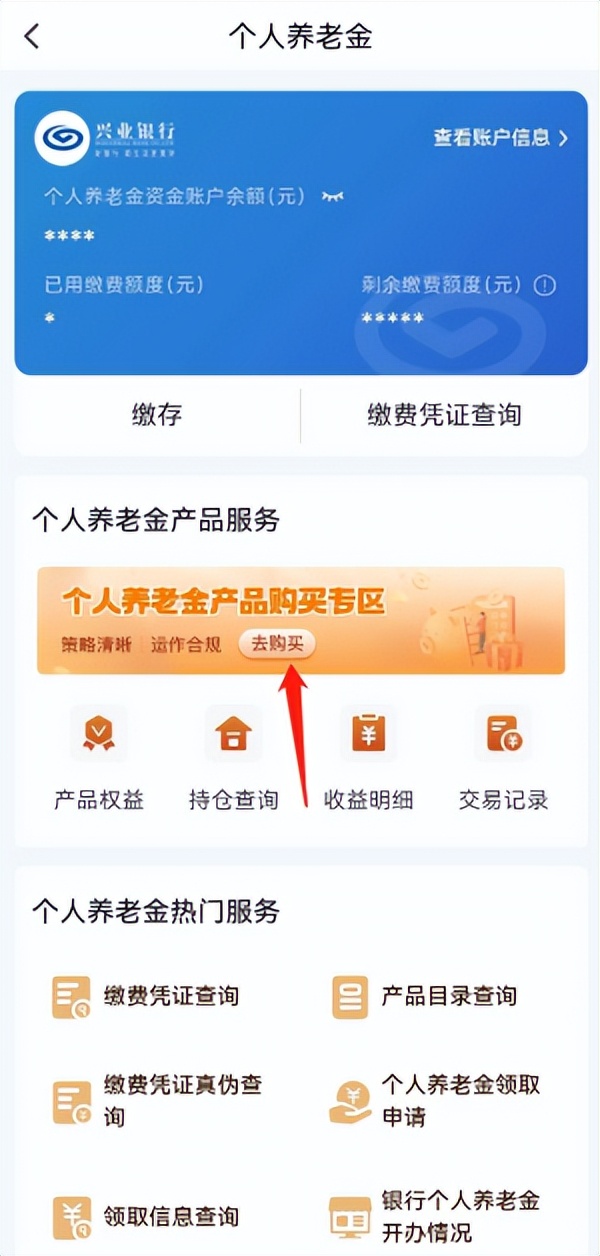The height and width of the screenshot is (1256, 600).
Task: Go back using the top-left arrow
Action: (x=32, y=37)
